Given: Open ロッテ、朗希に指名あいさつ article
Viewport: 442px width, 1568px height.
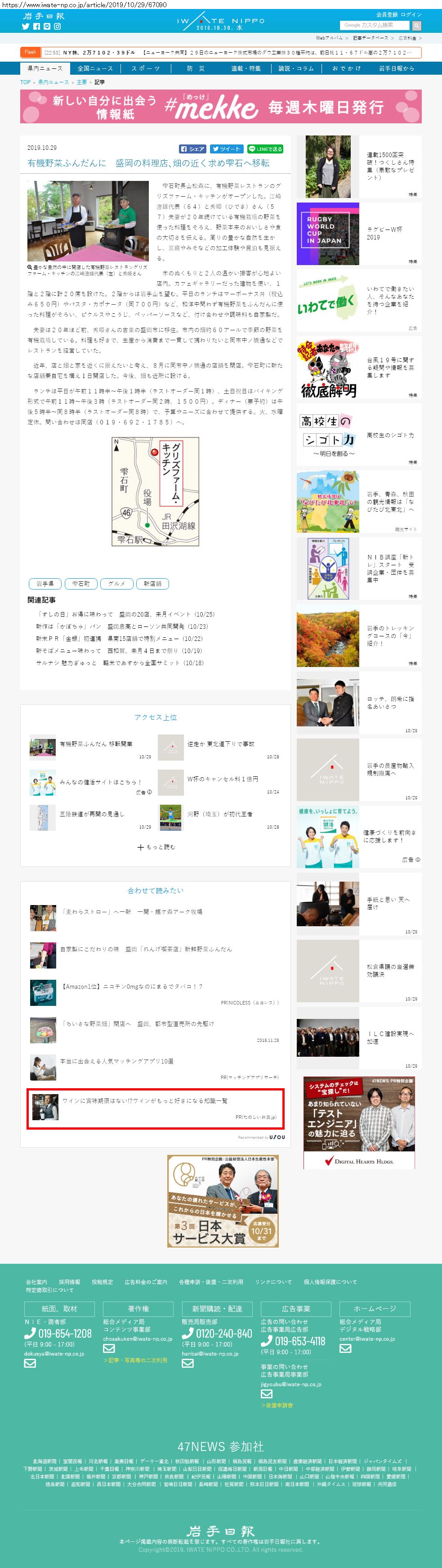Looking at the screenshot, I should point(359,703).
